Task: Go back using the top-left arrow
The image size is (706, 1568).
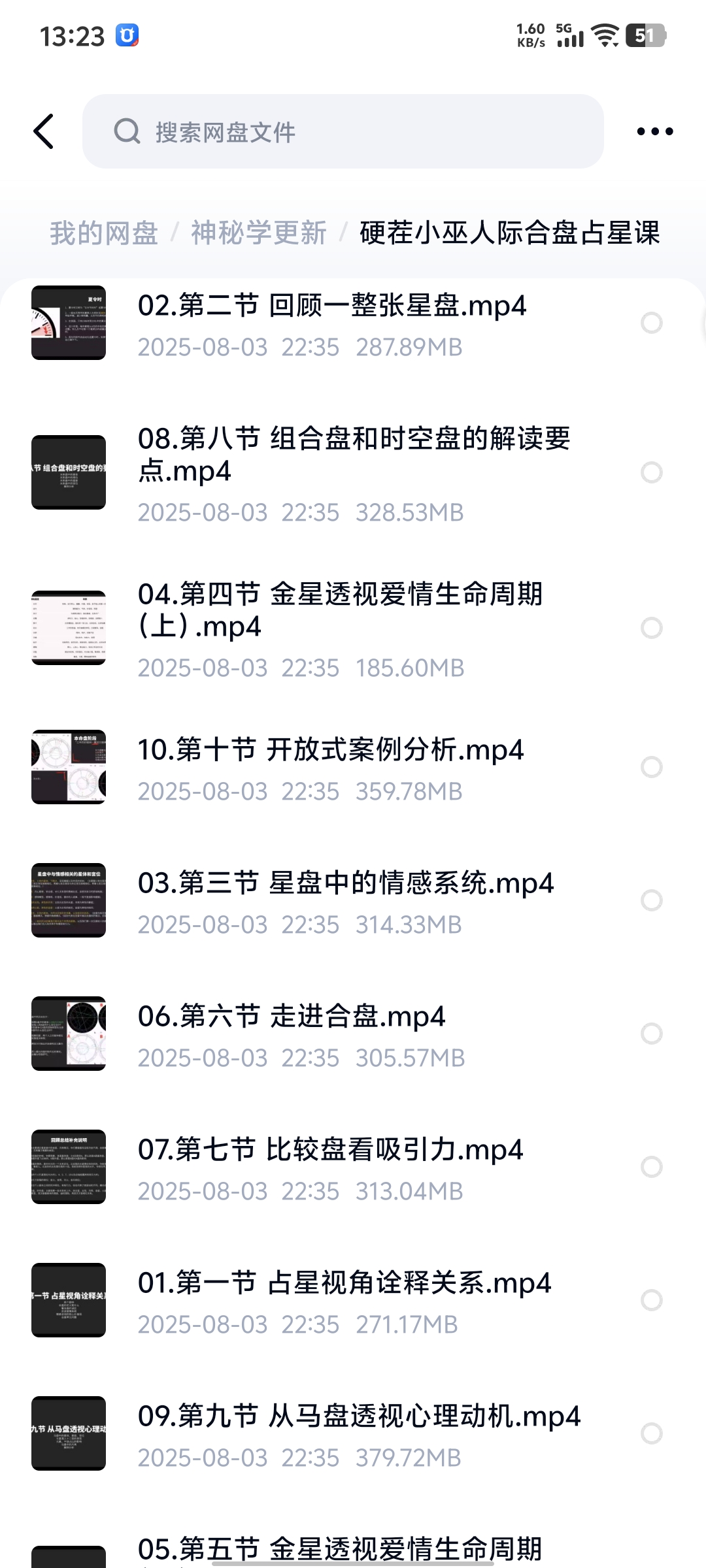Action: coord(44,131)
